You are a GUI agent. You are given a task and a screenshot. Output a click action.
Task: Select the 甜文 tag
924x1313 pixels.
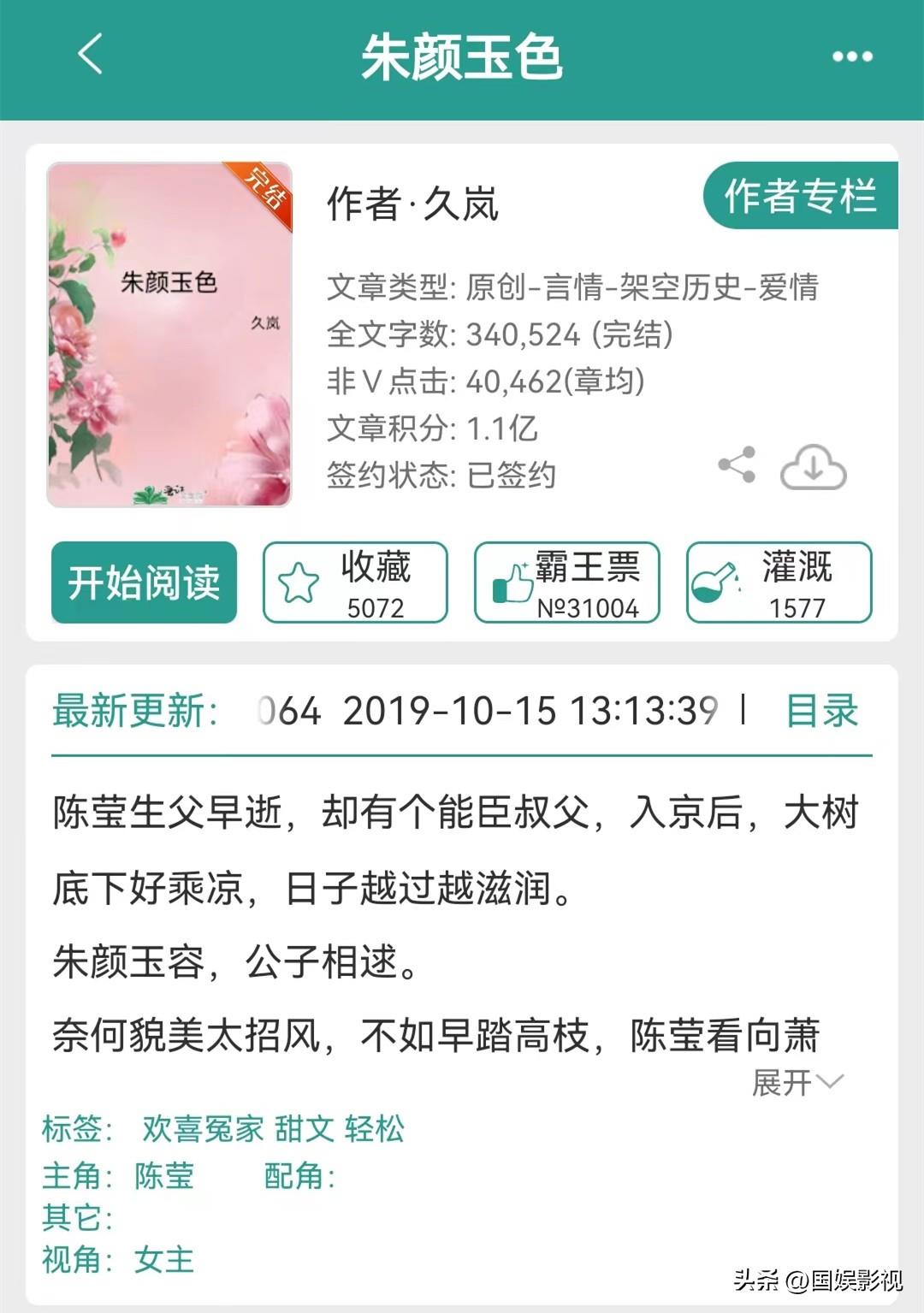point(305,1129)
